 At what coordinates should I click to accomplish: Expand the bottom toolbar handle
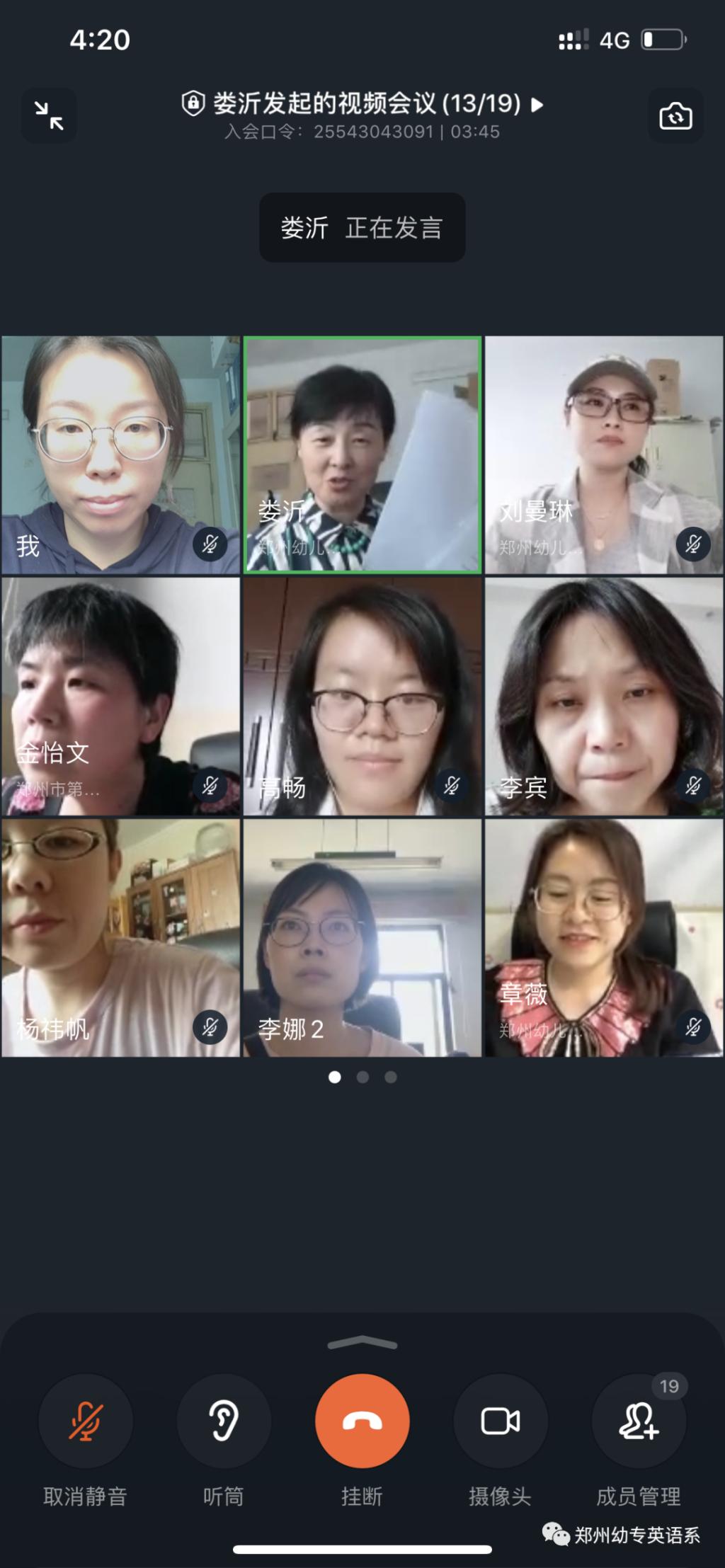coord(362,1343)
